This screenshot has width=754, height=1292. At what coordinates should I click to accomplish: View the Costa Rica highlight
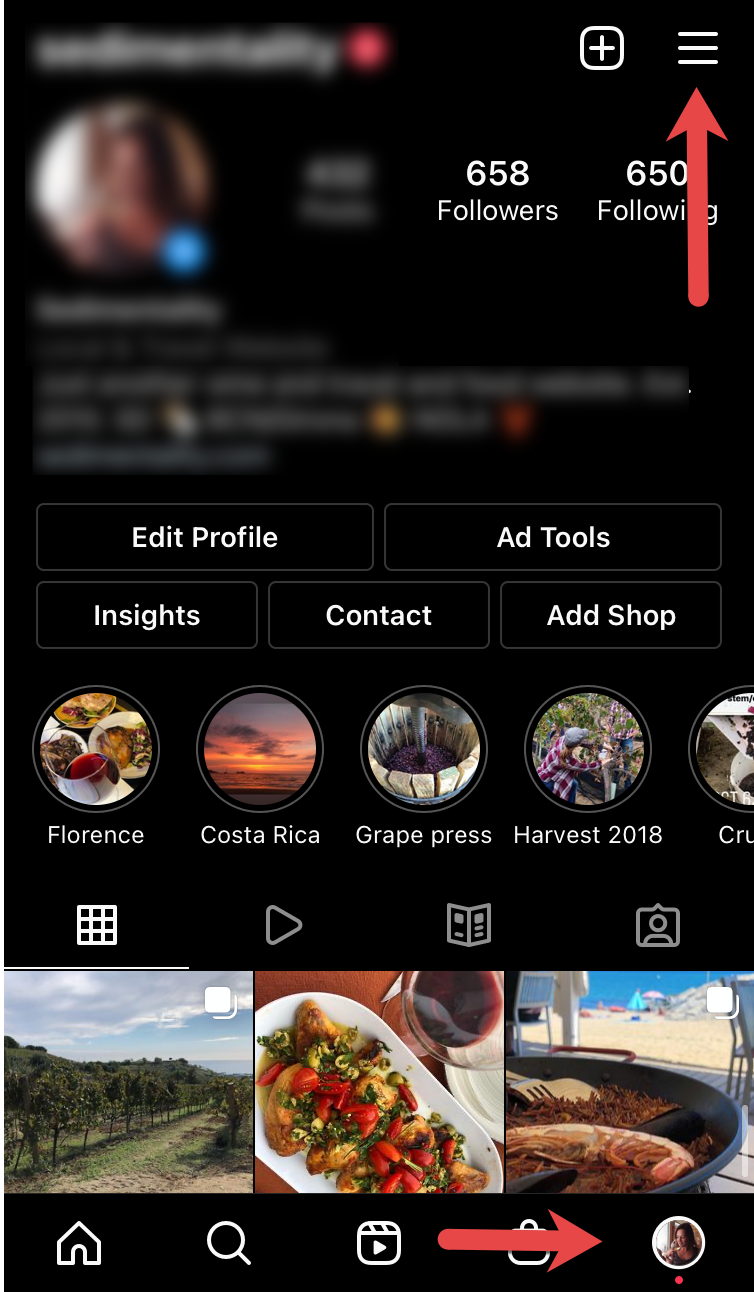point(260,748)
